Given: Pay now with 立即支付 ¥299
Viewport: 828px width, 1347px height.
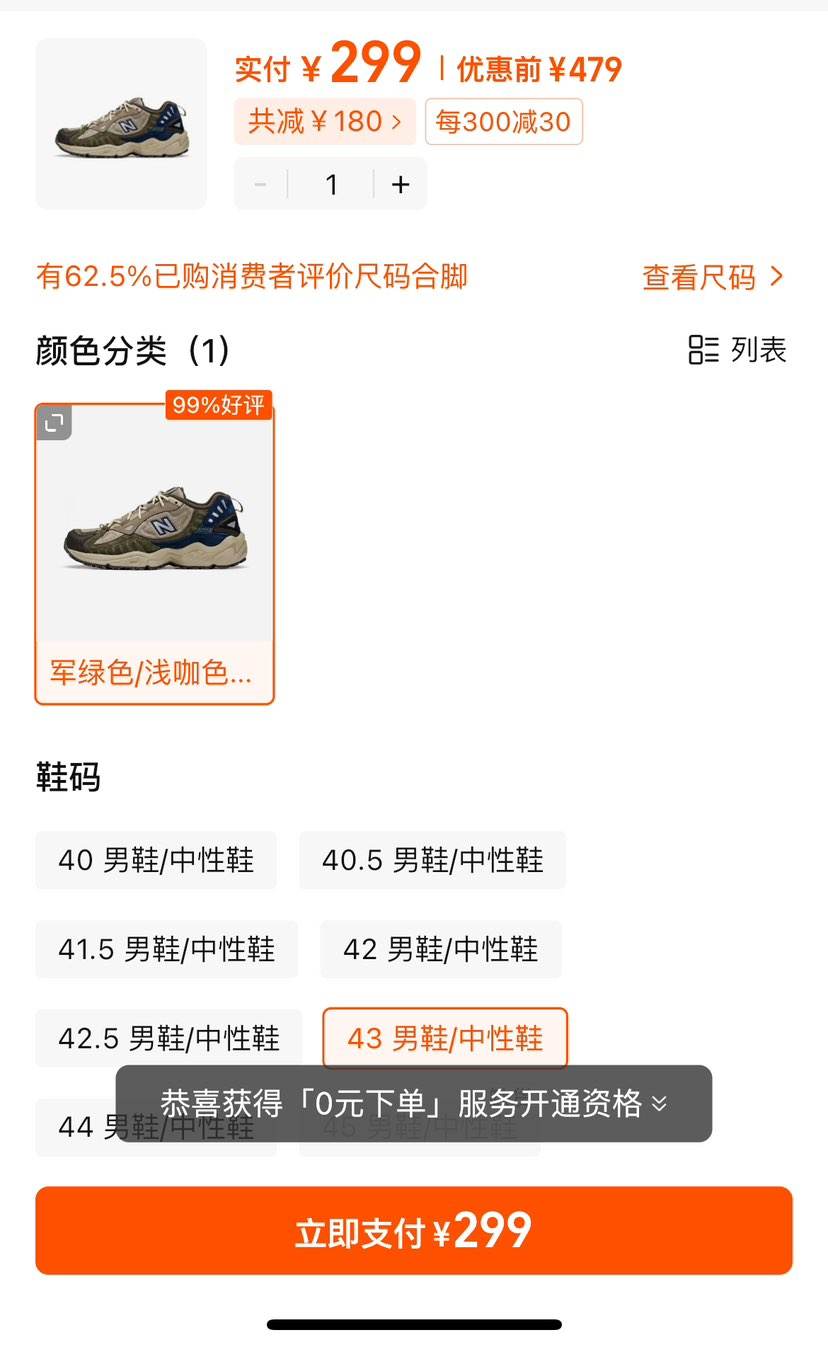Looking at the screenshot, I should pyautogui.click(x=414, y=1231).
